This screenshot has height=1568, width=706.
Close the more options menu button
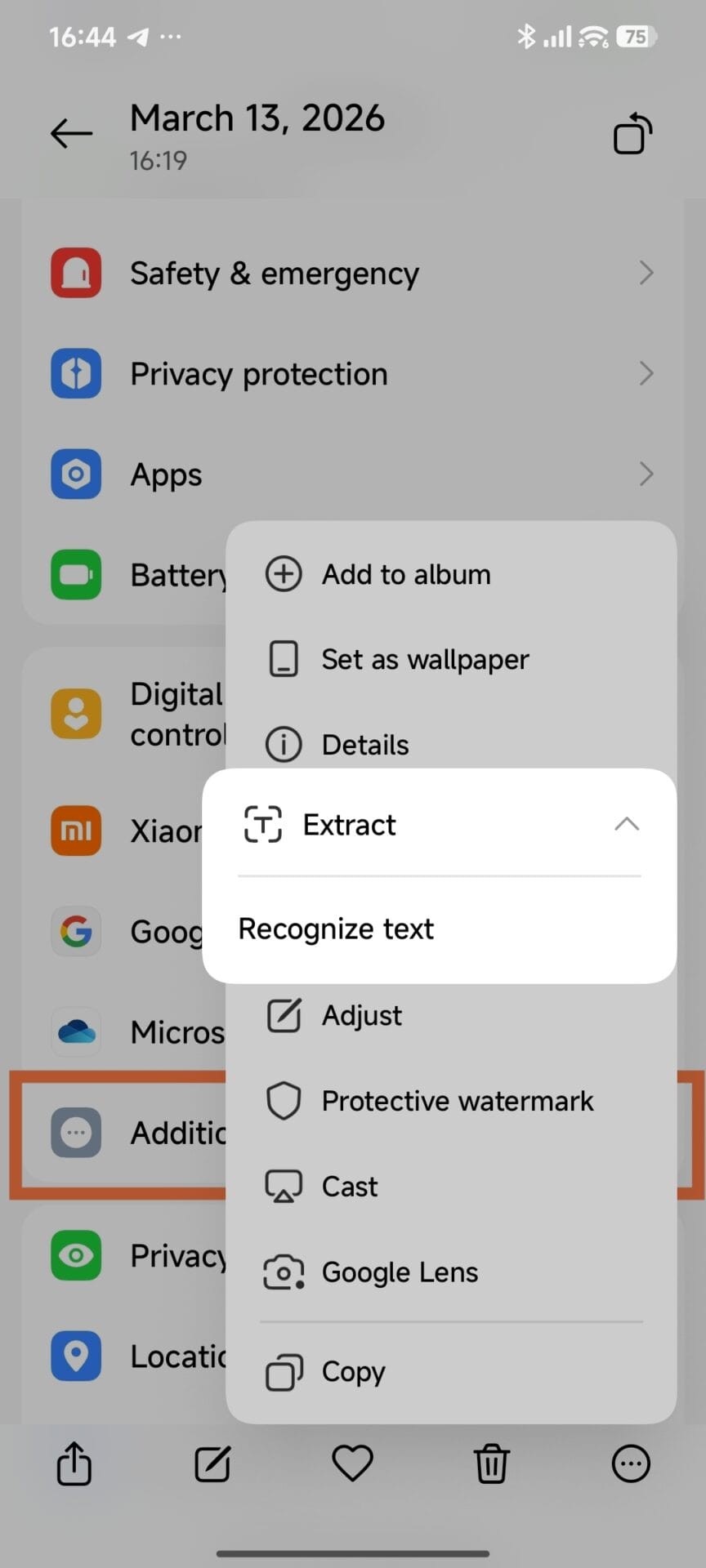[x=631, y=1463]
